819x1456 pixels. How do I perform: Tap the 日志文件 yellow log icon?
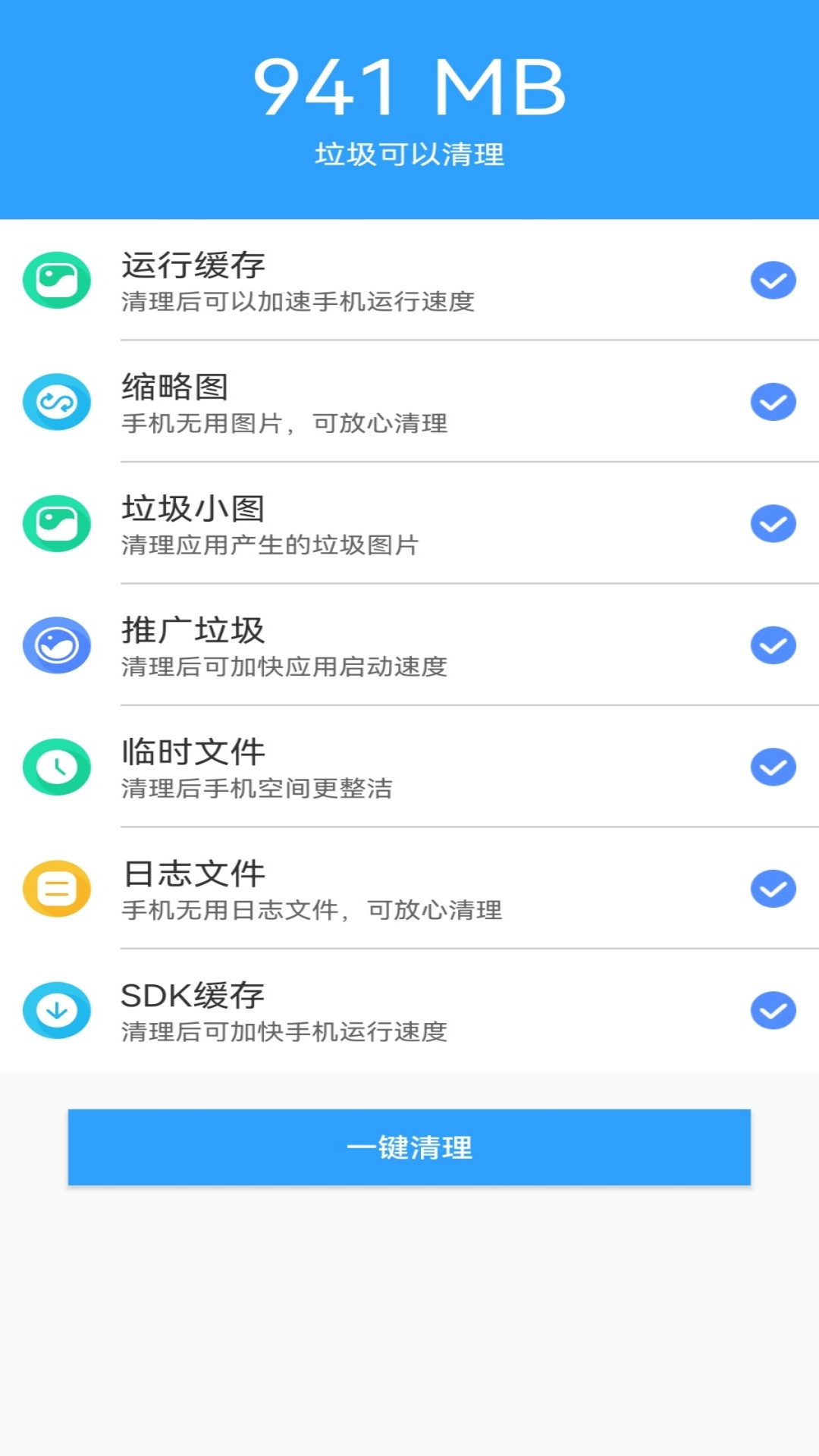coord(57,889)
